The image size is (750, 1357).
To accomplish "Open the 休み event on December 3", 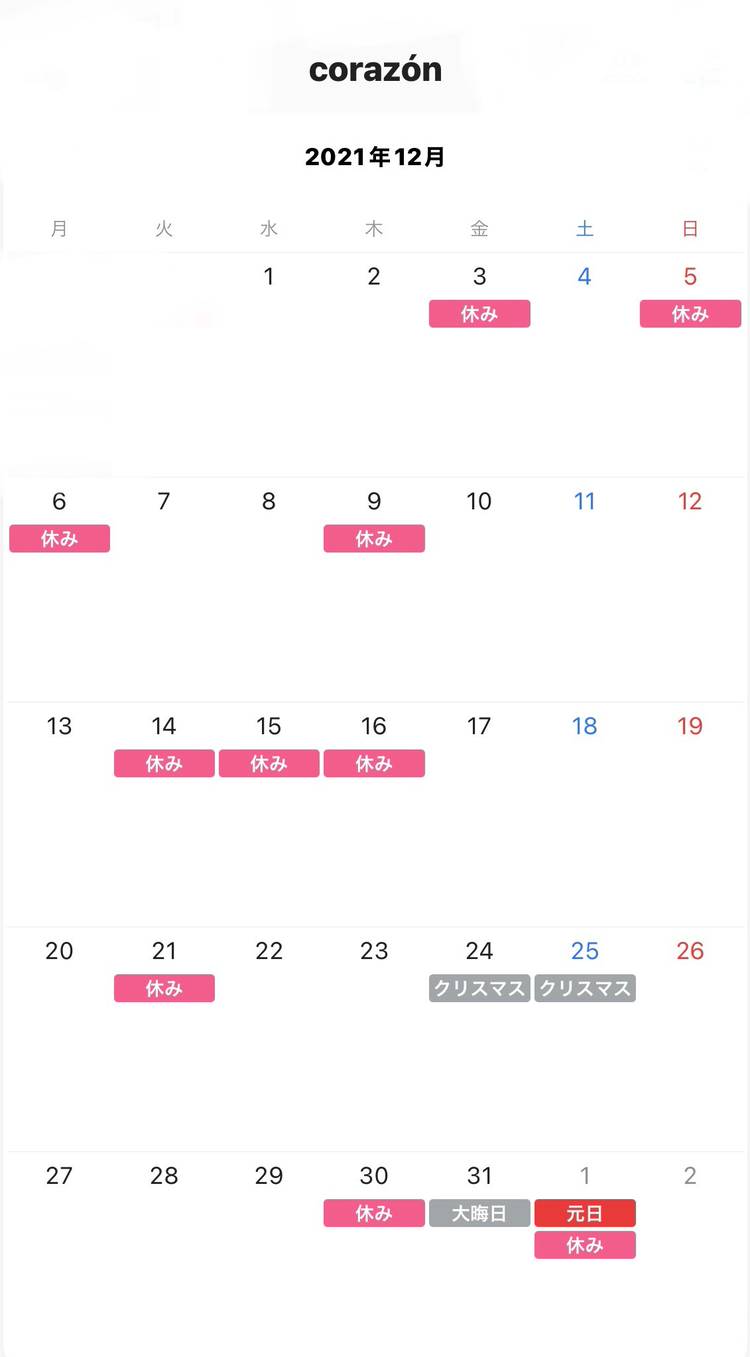I will (479, 314).
